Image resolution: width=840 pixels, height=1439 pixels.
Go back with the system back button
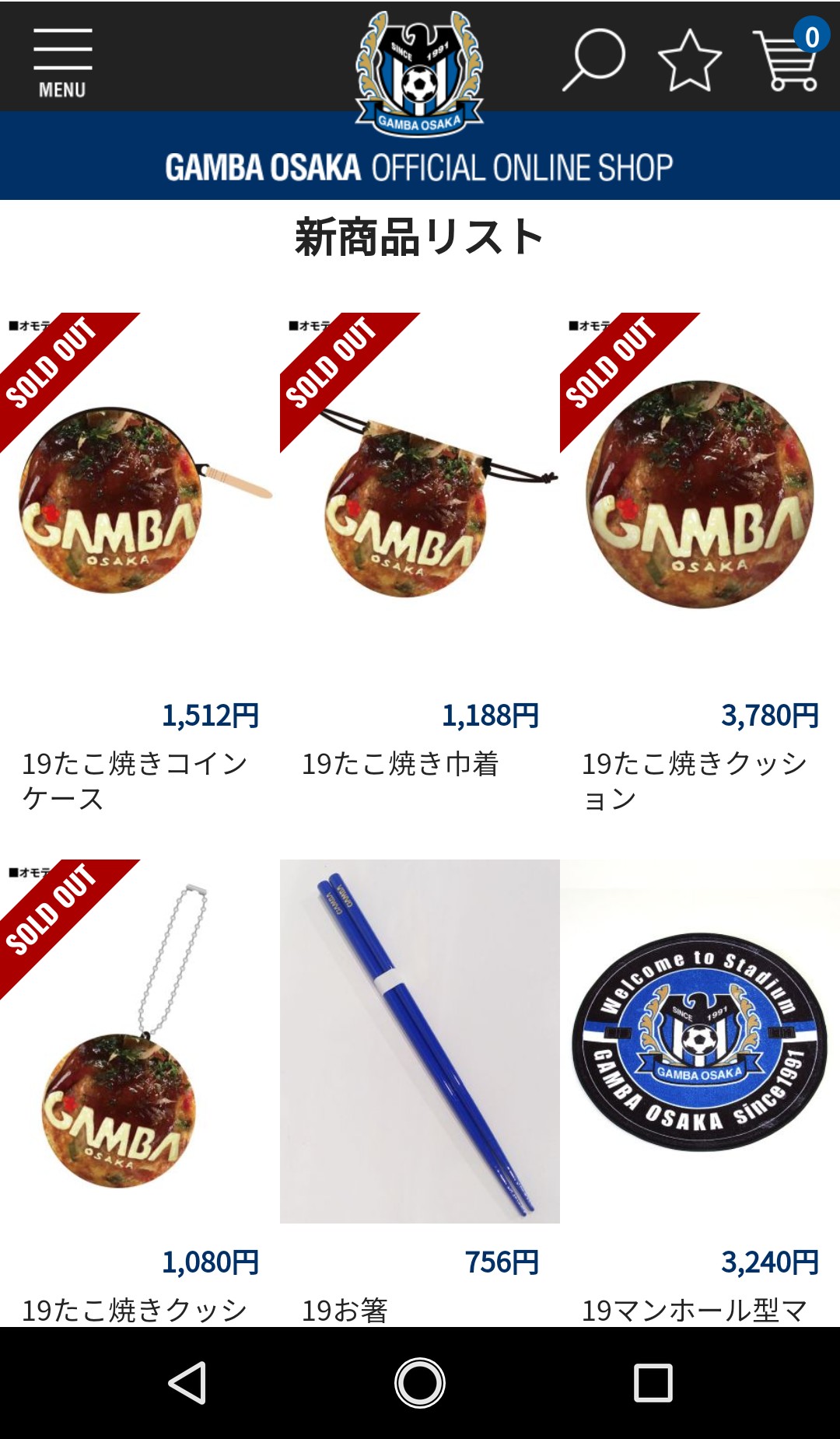point(187,1383)
